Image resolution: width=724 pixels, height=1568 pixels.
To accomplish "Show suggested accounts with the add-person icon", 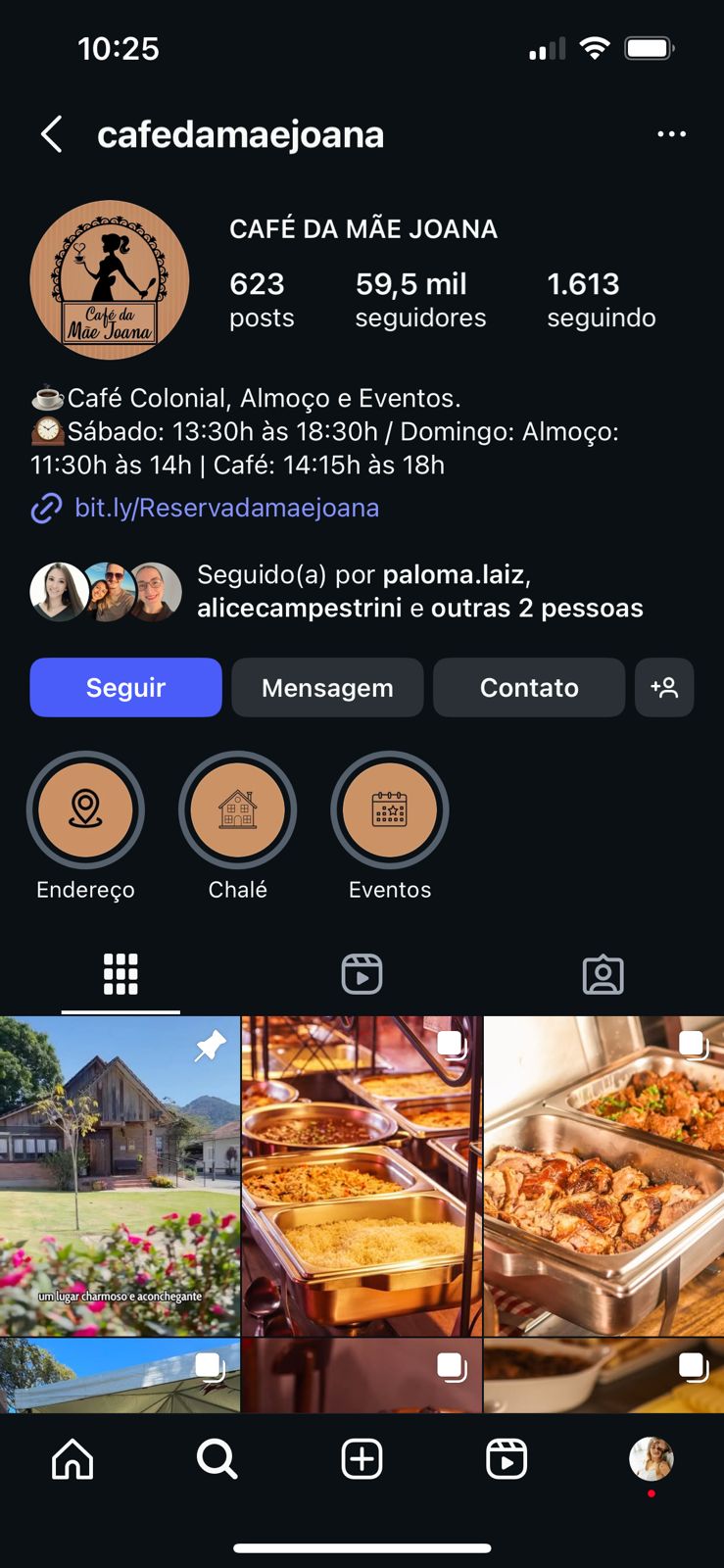I will pos(664,688).
